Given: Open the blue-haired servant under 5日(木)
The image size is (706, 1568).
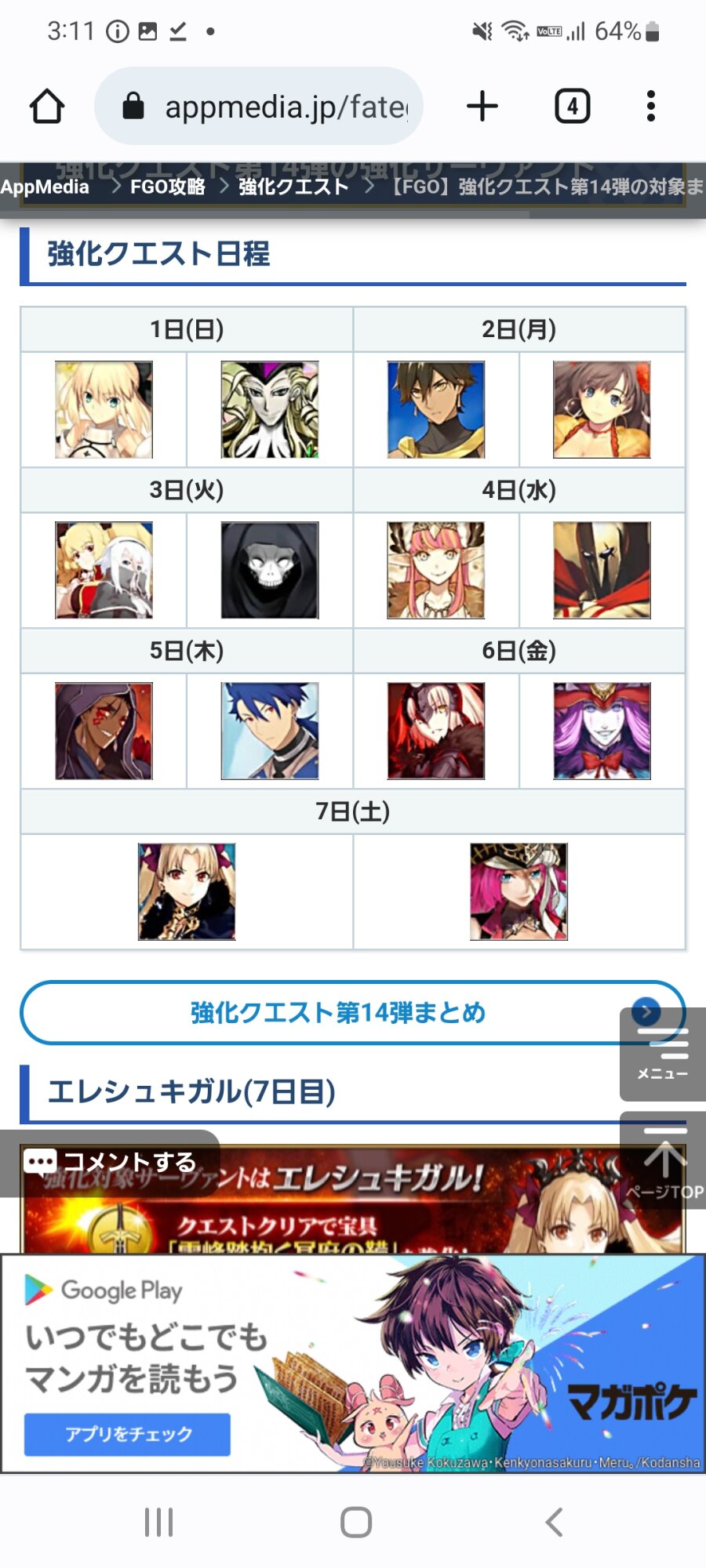Looking at the screenshot, I should click(270, 731).
